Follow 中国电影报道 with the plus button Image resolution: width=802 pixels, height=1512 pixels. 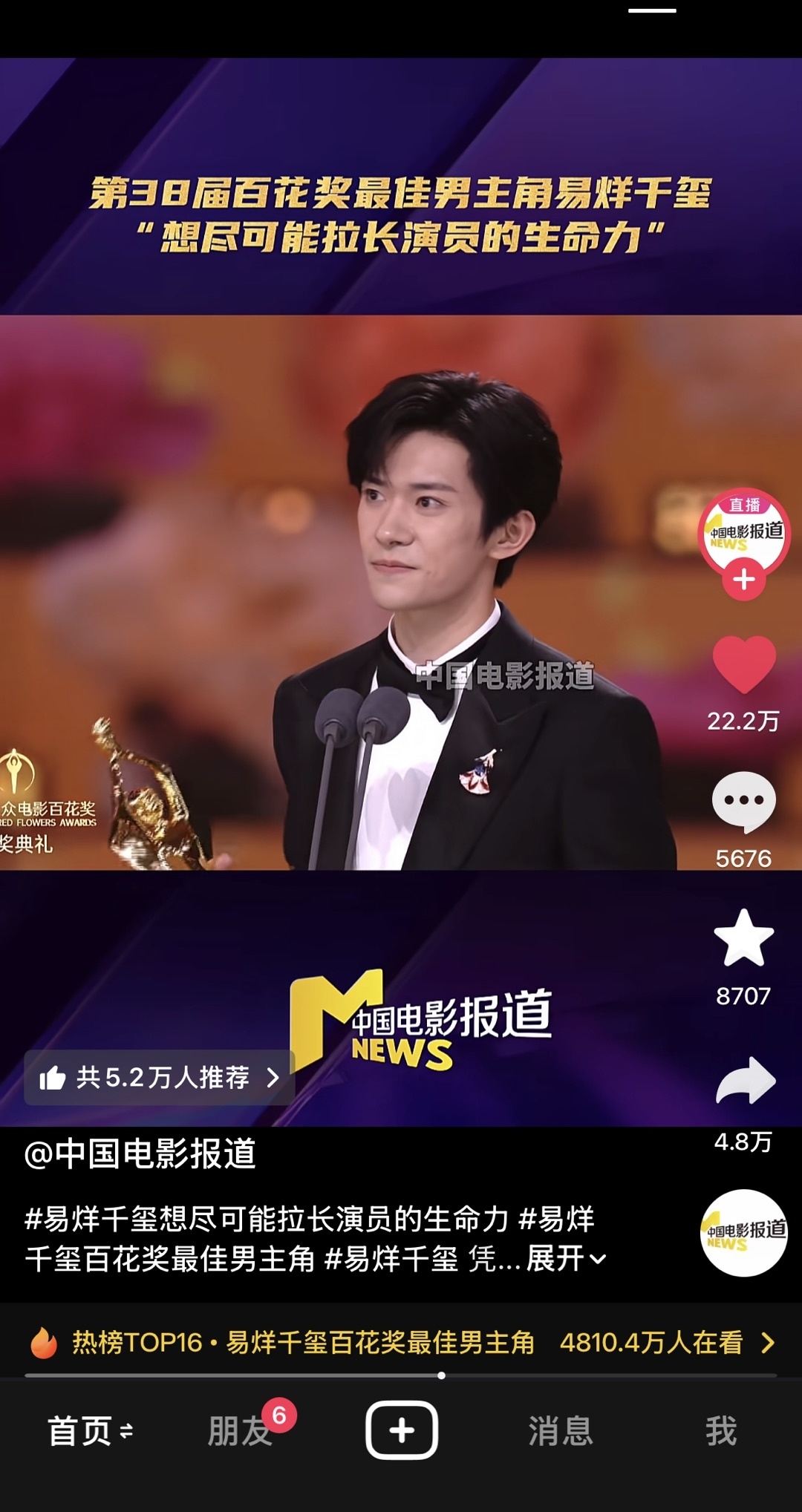744,580
